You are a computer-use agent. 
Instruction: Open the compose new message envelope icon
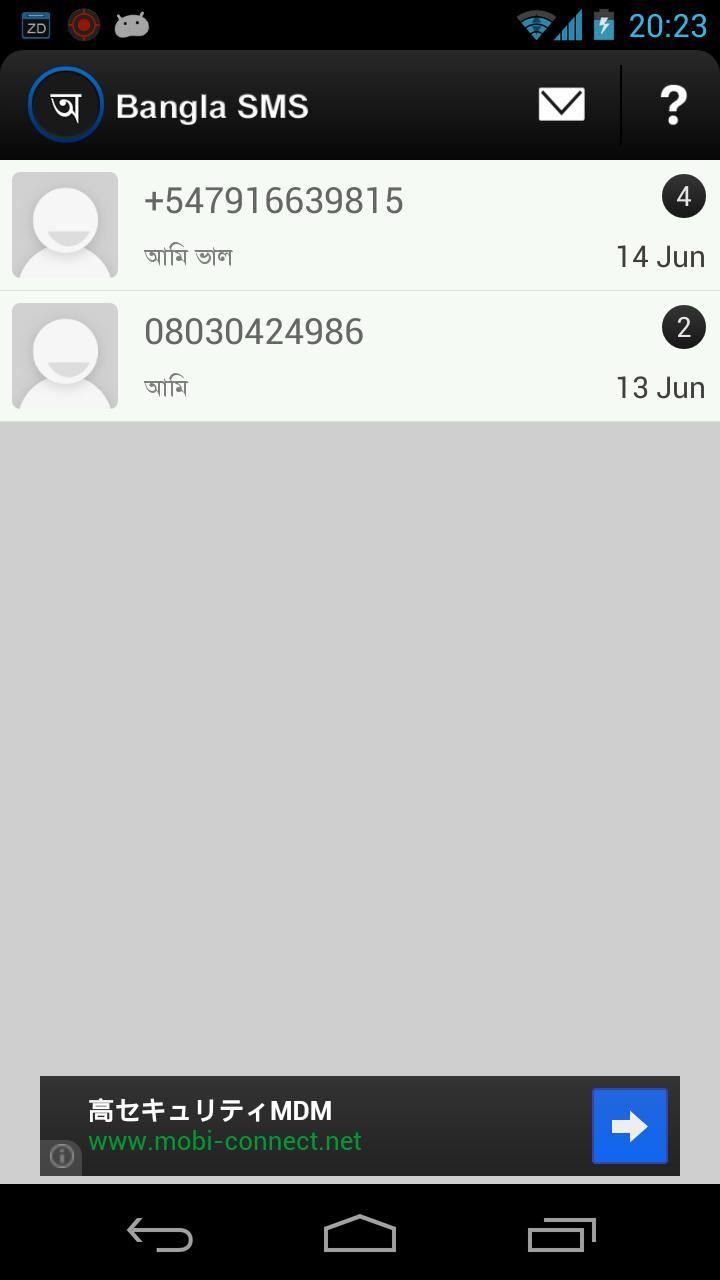coord(560,103)
